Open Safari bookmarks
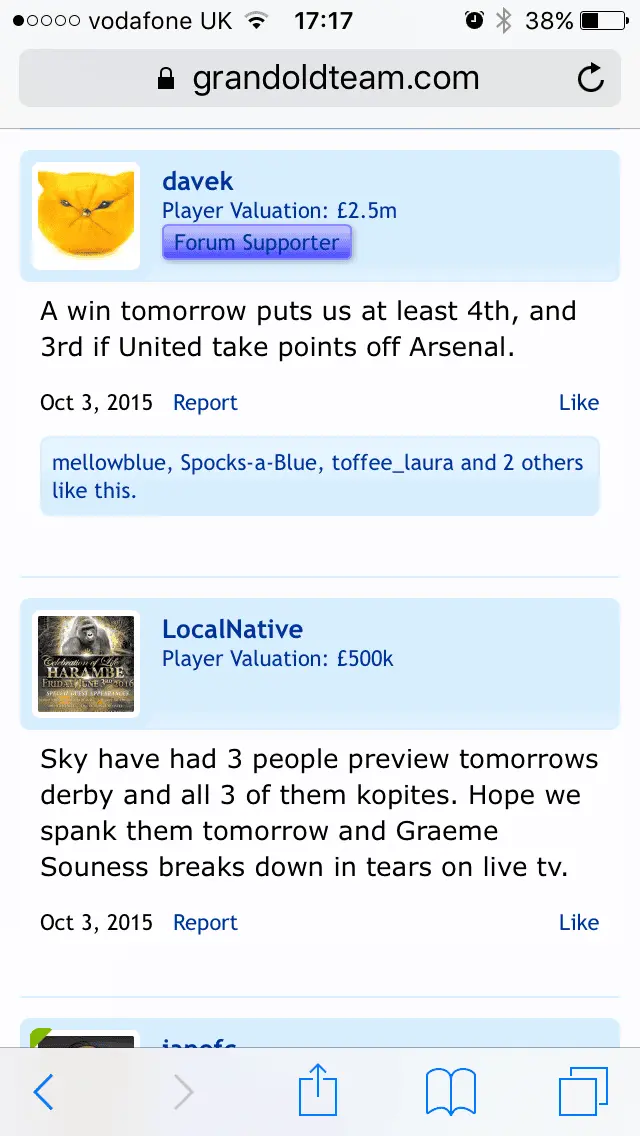This screenshot has height=1136, width=640. tap(450, 1092)
